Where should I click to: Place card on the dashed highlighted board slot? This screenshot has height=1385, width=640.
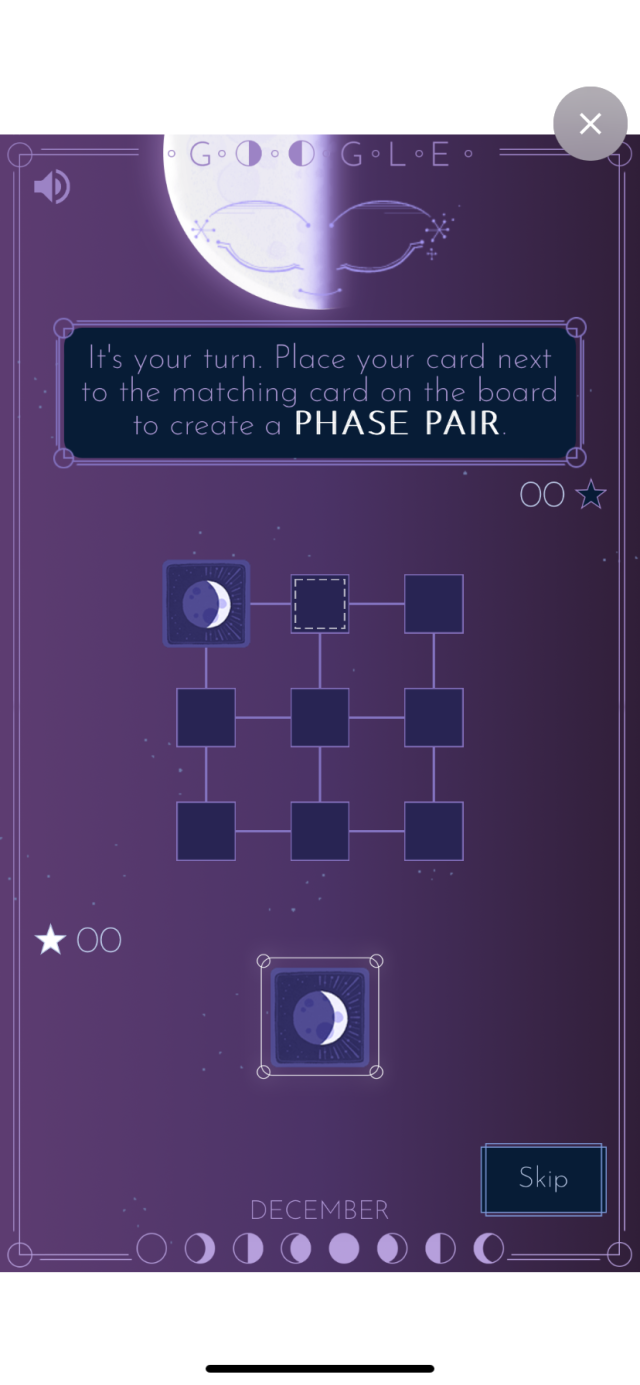tap(320, 604)
